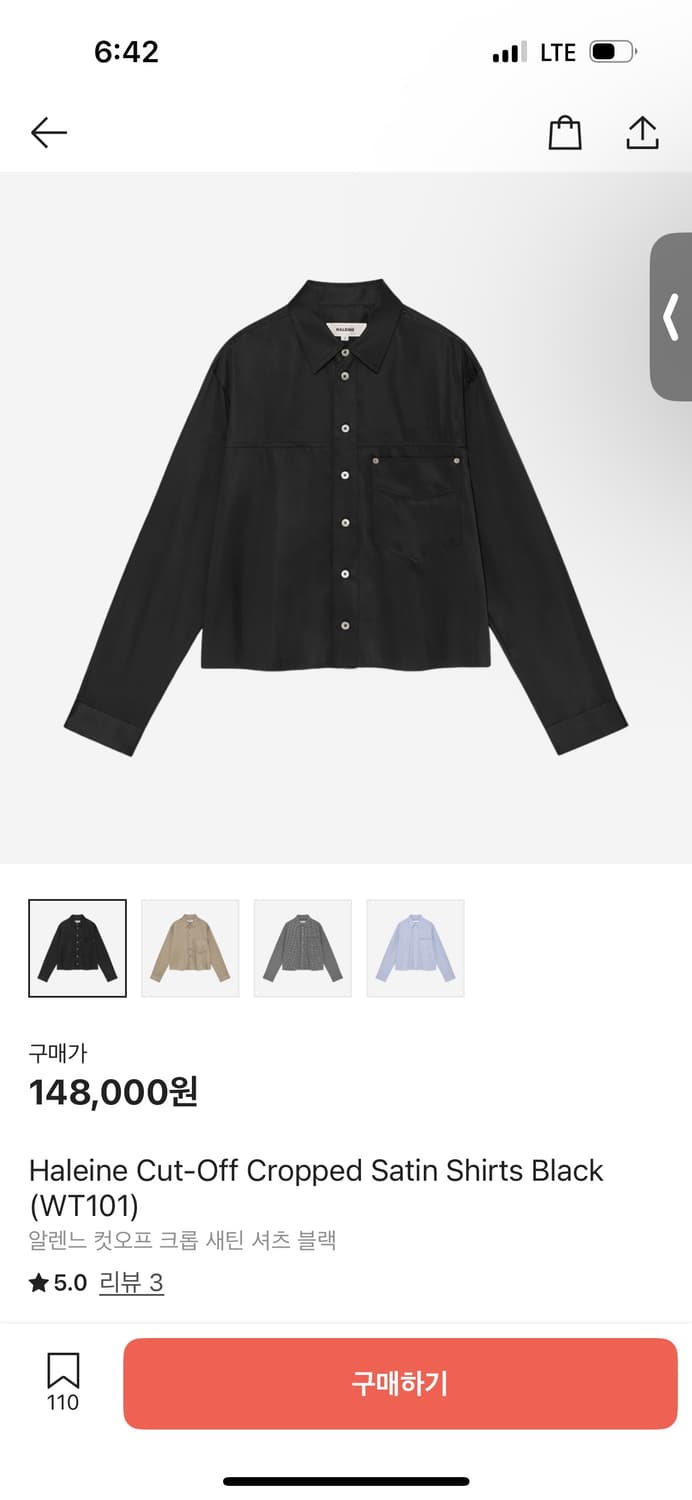The height and width of the screenshot is (1500, 692).
Task: Open the main product image
Action: pyautogui.click(x=346, y=517)
